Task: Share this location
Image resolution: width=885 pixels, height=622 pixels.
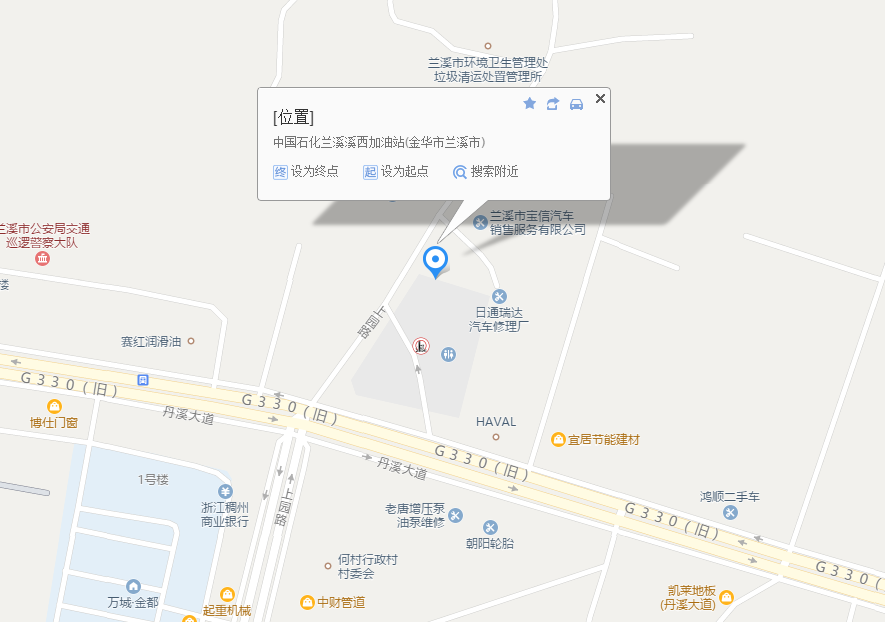Action: click(553, 104)
